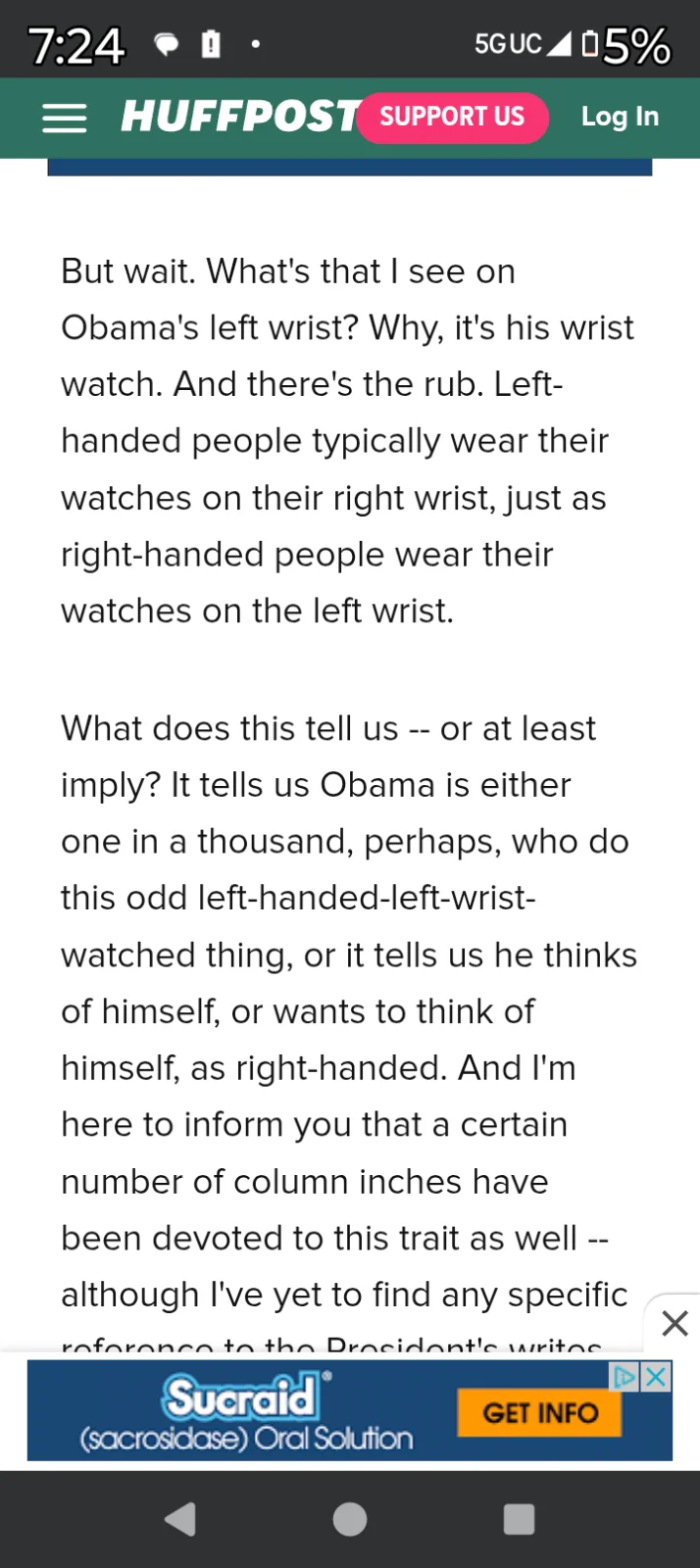Go back using the system back button

pyautogui.click(x=181, y=1519)
